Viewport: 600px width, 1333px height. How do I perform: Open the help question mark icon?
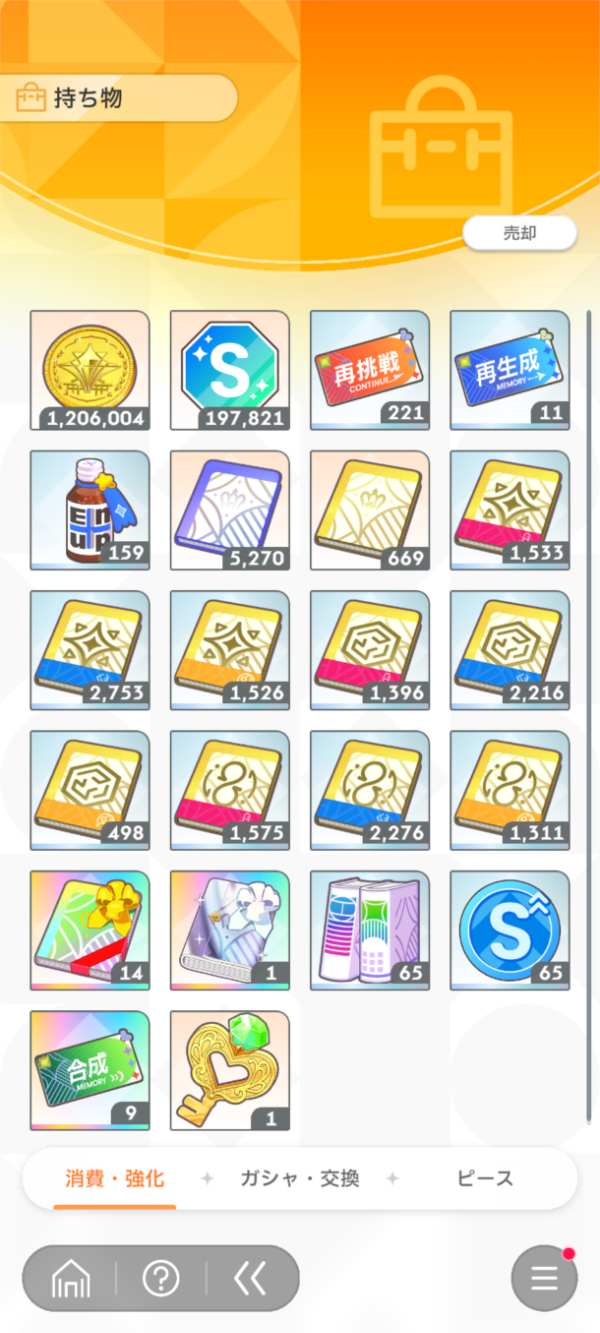160,1278
